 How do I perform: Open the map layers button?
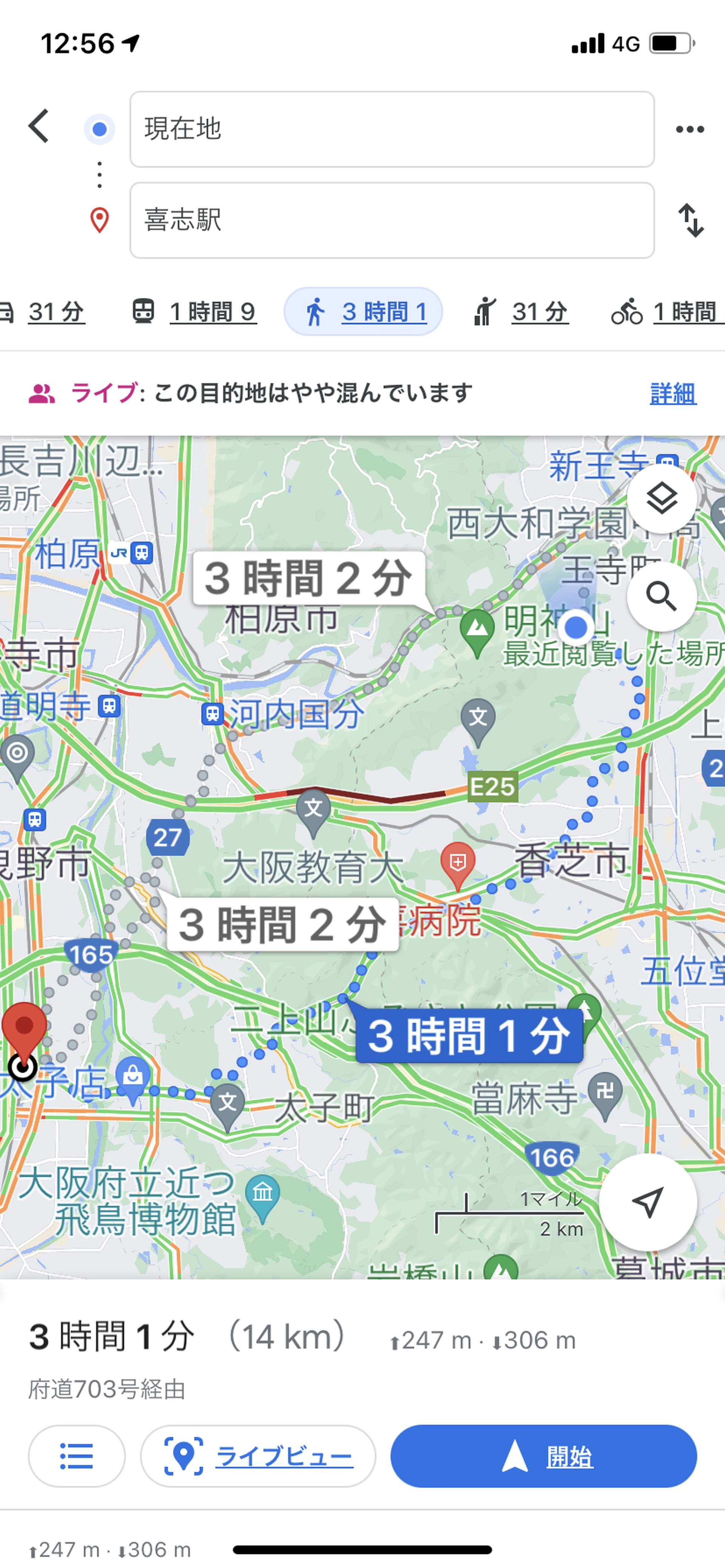(x=662, y=499)
